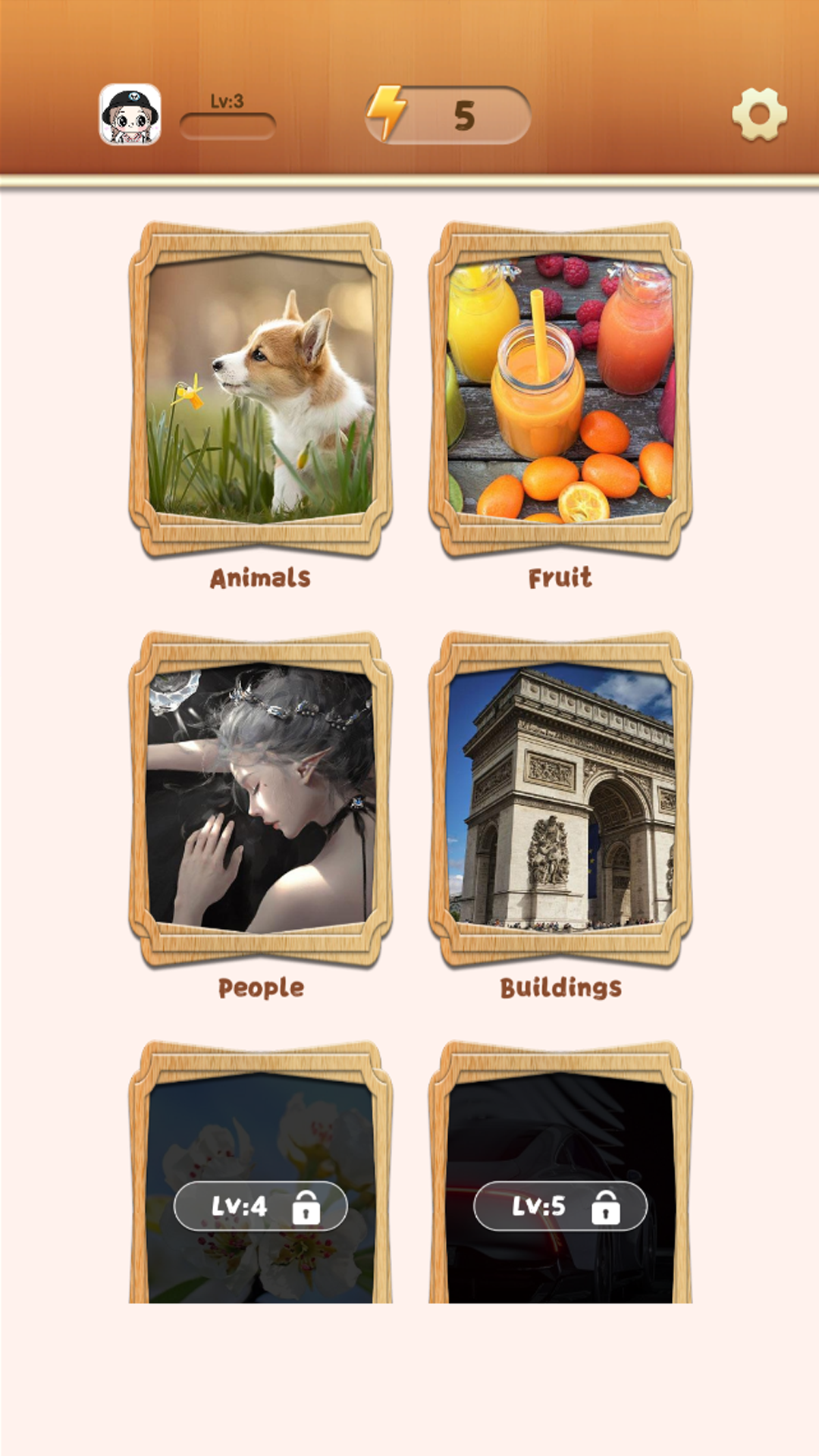Open the settings gear
819x1456 pixels.
click(x=759, y=115)
